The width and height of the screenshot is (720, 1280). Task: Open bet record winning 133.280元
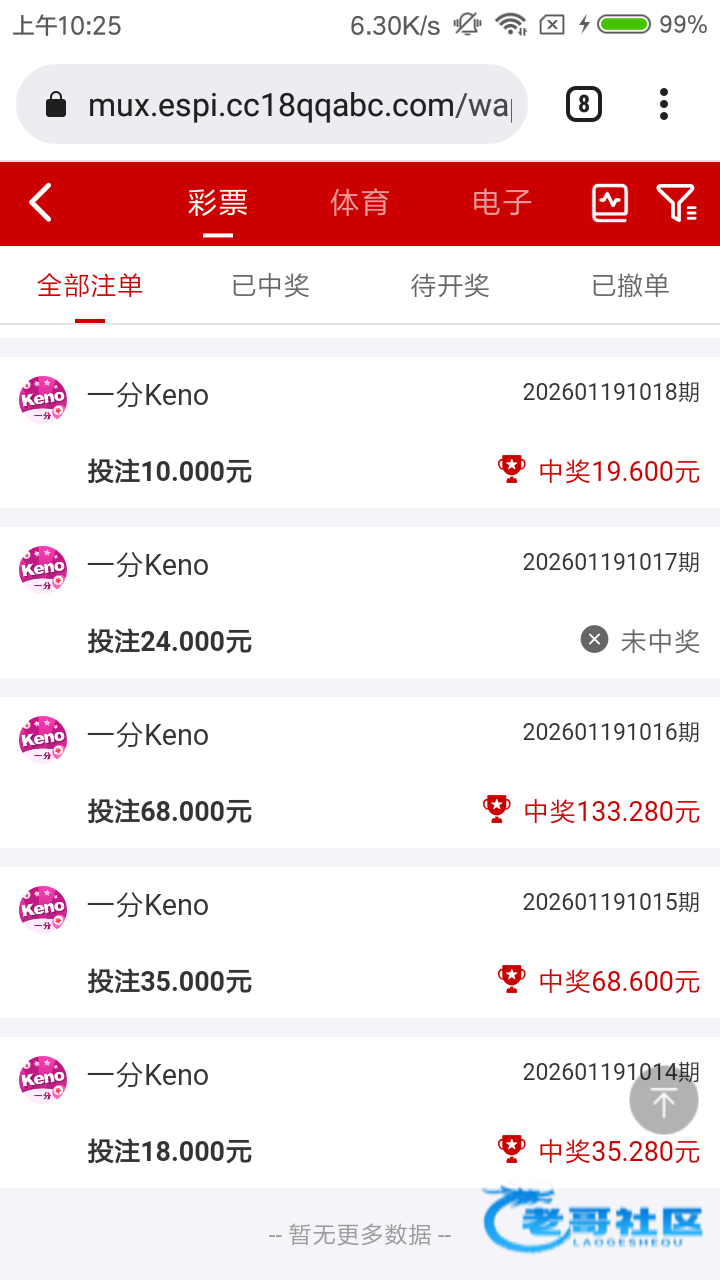360,772
